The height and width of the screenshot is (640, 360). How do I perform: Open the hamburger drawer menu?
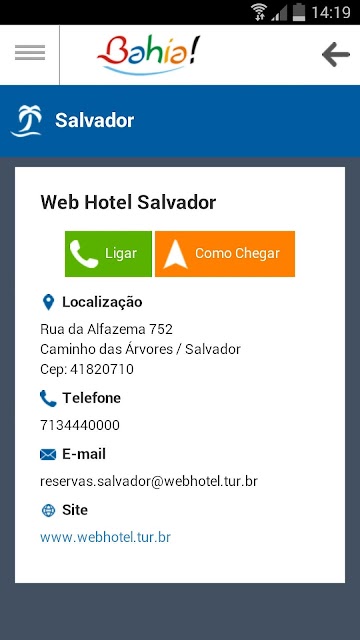pyautogui.click(x=30, y=53)
